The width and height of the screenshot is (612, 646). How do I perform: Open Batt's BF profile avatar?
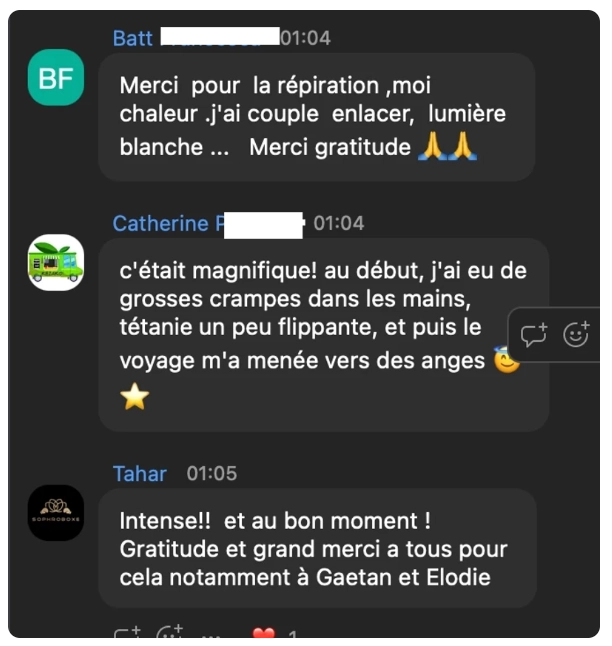(x=56, y=79)
